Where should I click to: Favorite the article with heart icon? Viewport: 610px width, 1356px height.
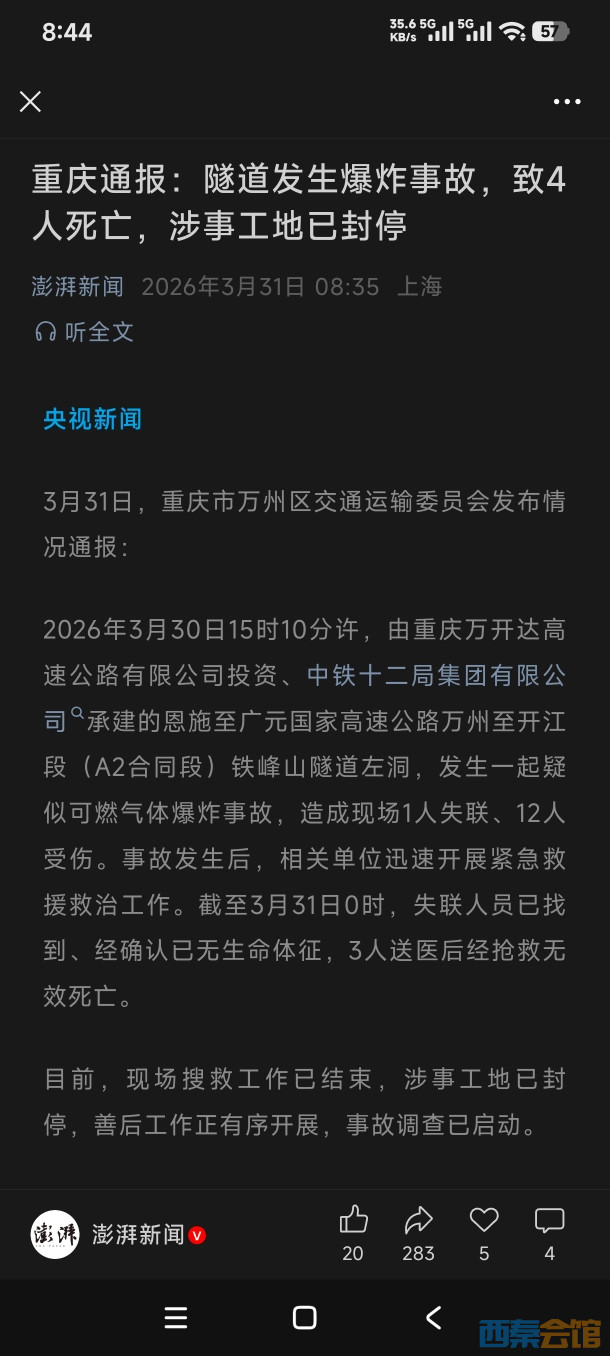click(484, 1221)
